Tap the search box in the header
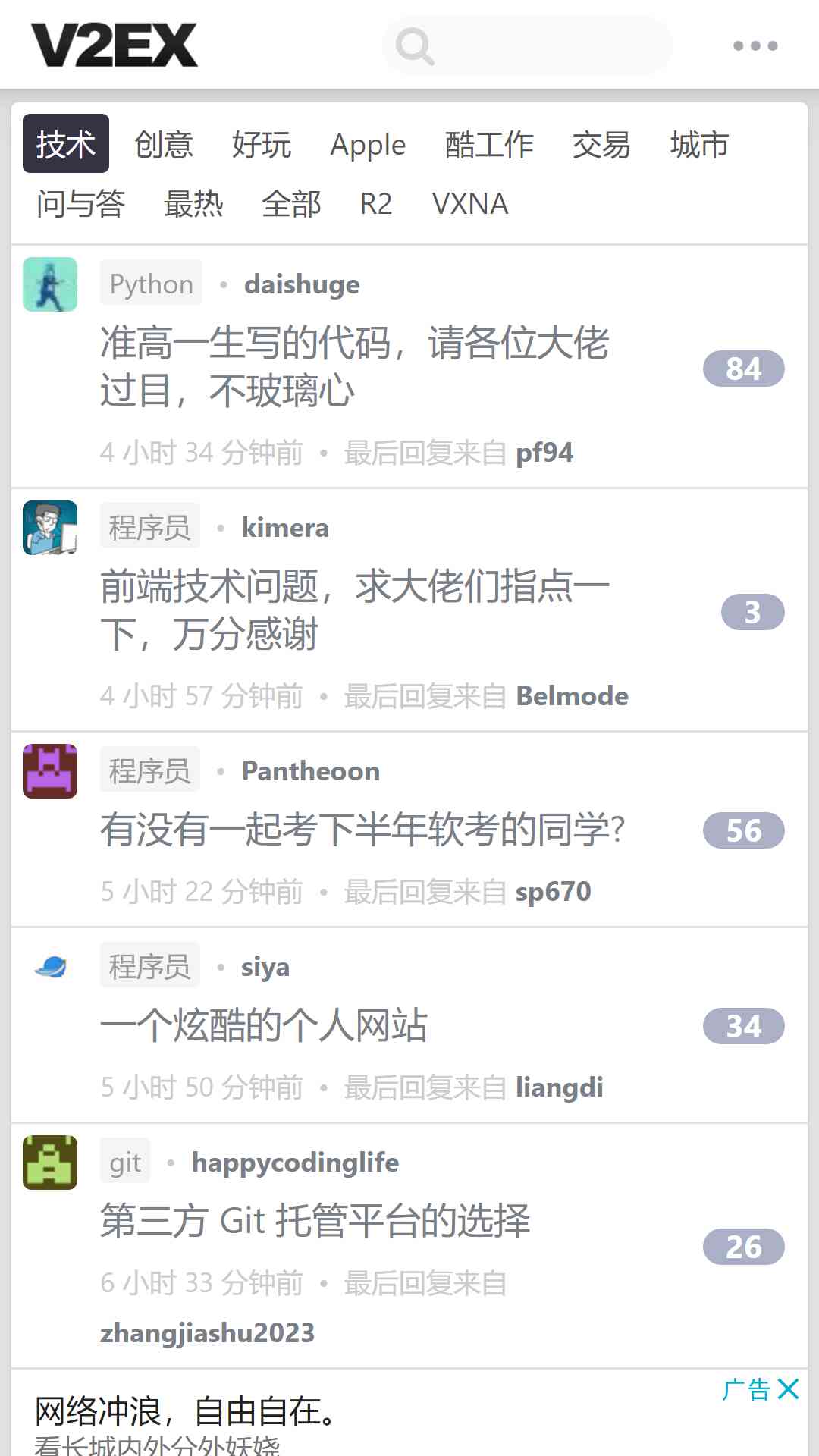Viewport: 819px width, 1456px height. tap(528, 45)
